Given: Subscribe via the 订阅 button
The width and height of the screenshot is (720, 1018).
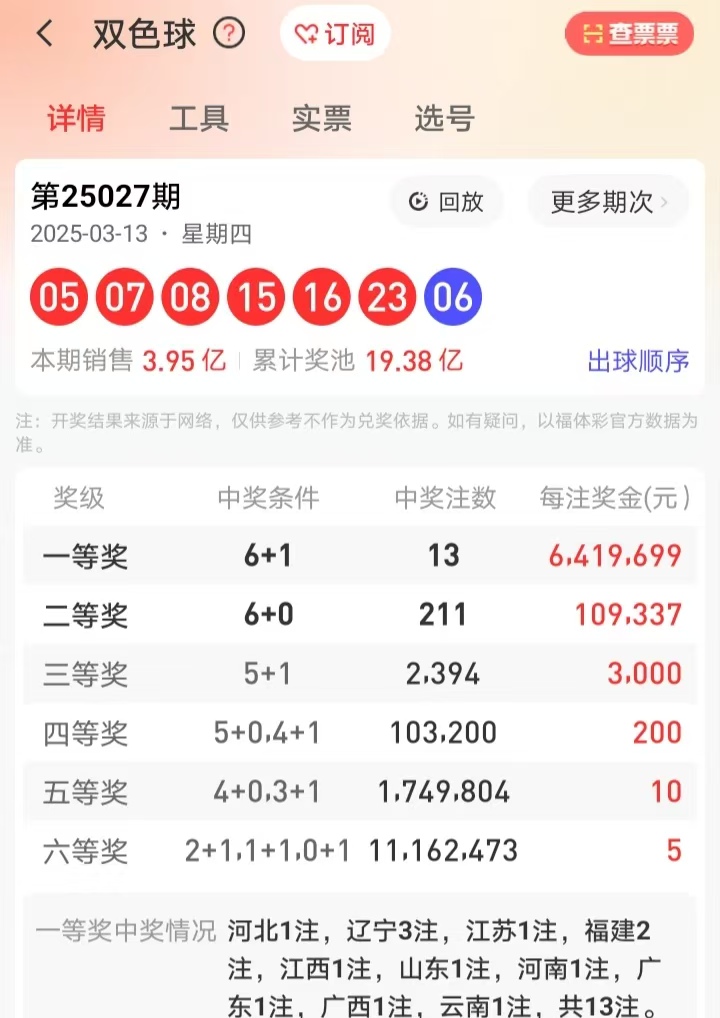Looking at the screenshot, I should click(335, 34).
